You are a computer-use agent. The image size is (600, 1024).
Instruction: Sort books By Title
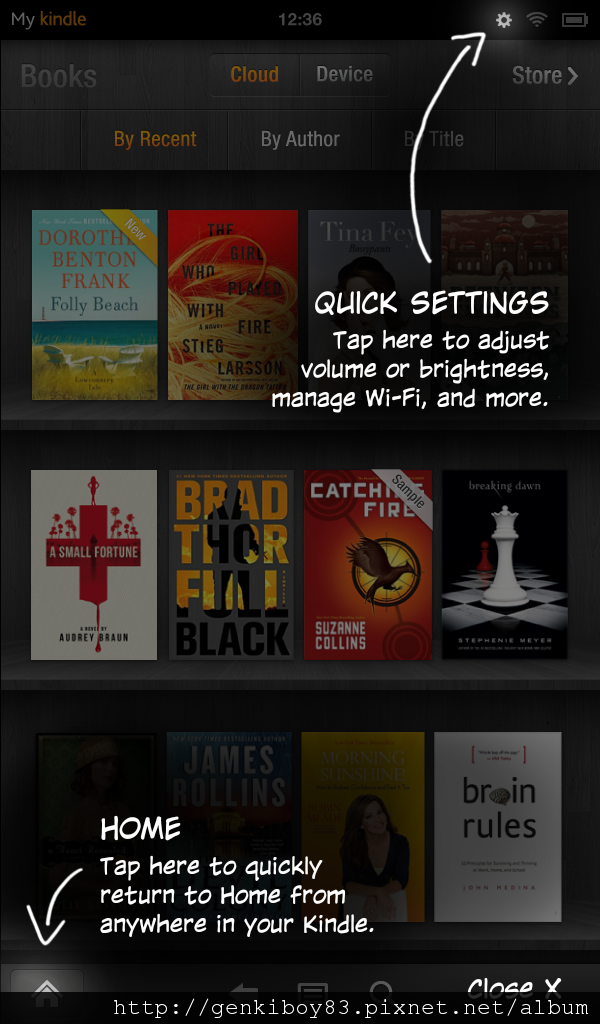434,139
